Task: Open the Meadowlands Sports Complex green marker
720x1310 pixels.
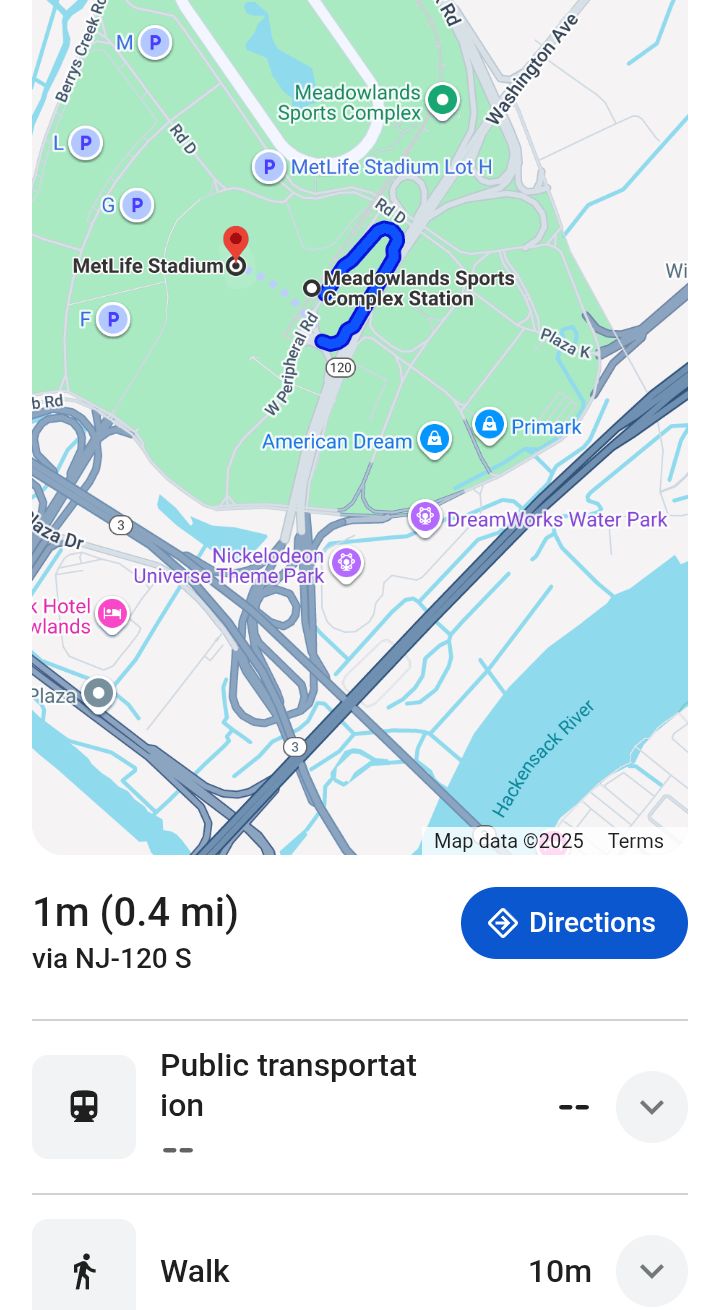Action: pyautogui.click(x=442, y=100)
